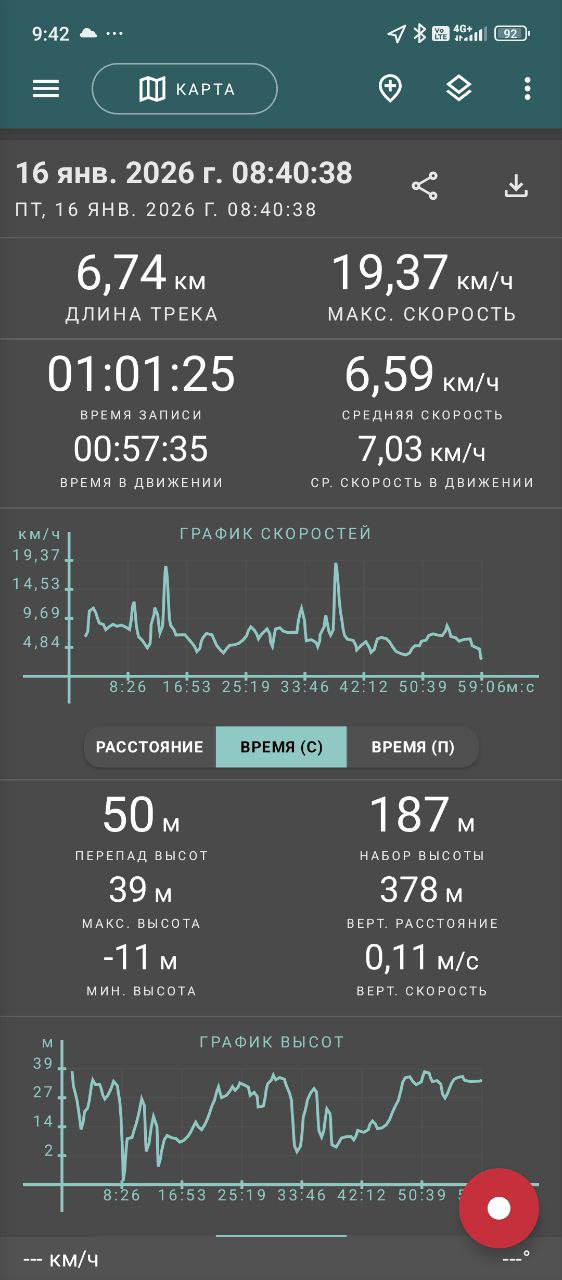
Task: Switch chart to Время (П)
Action: [x=413, y=747]
